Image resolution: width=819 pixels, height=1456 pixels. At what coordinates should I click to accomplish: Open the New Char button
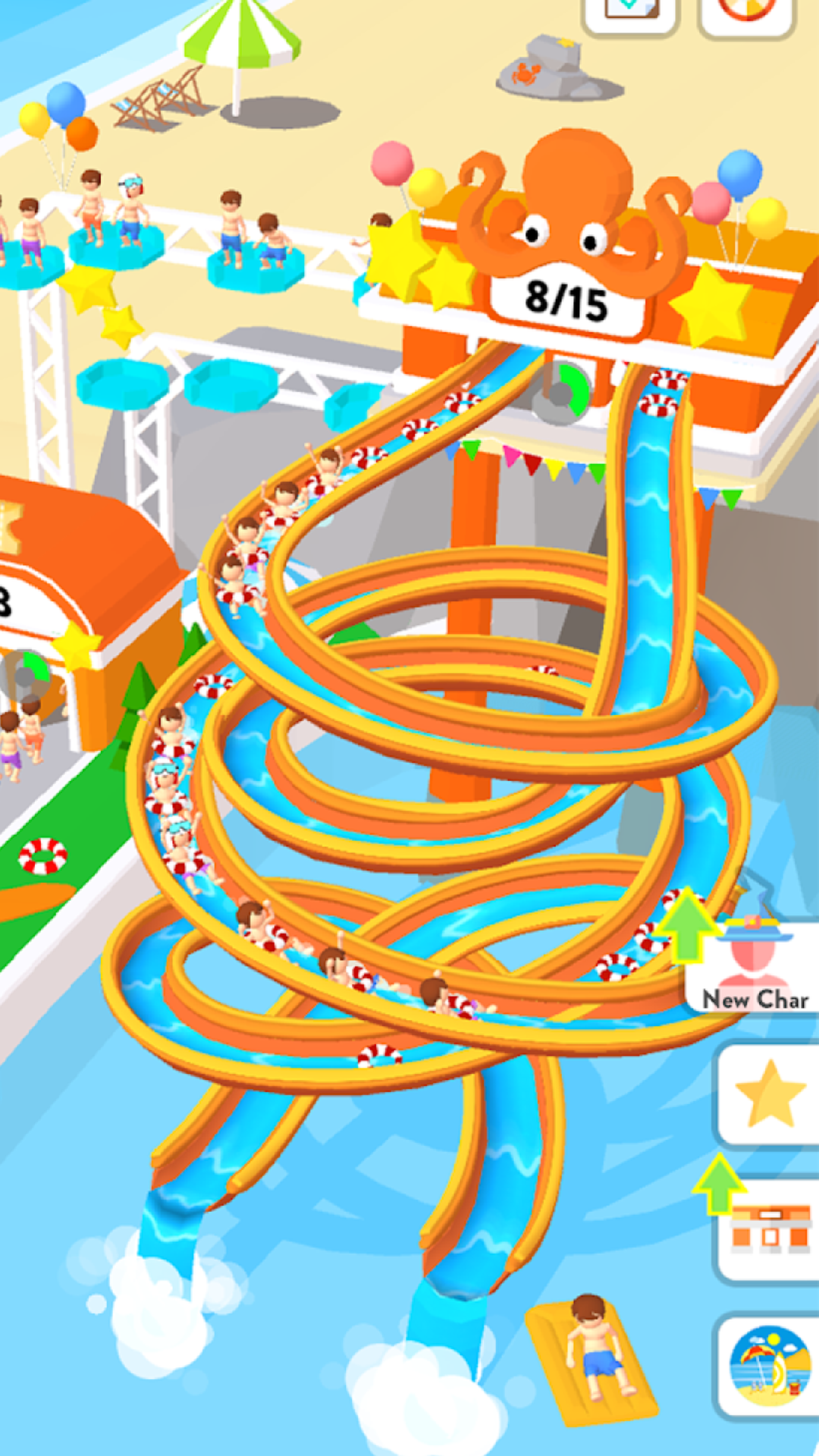[x=755, y=967]
